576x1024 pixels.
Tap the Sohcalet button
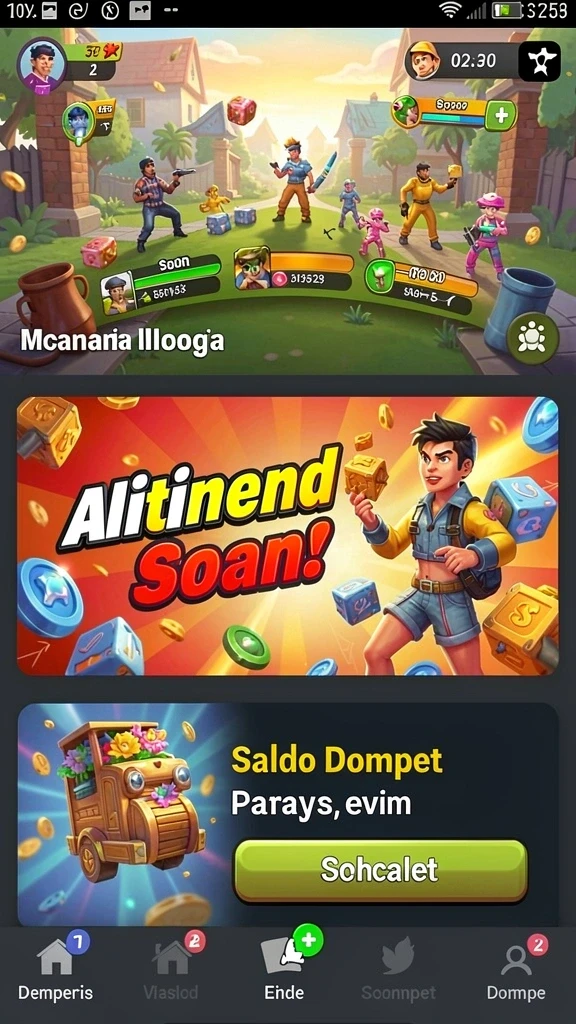(380, 870)
